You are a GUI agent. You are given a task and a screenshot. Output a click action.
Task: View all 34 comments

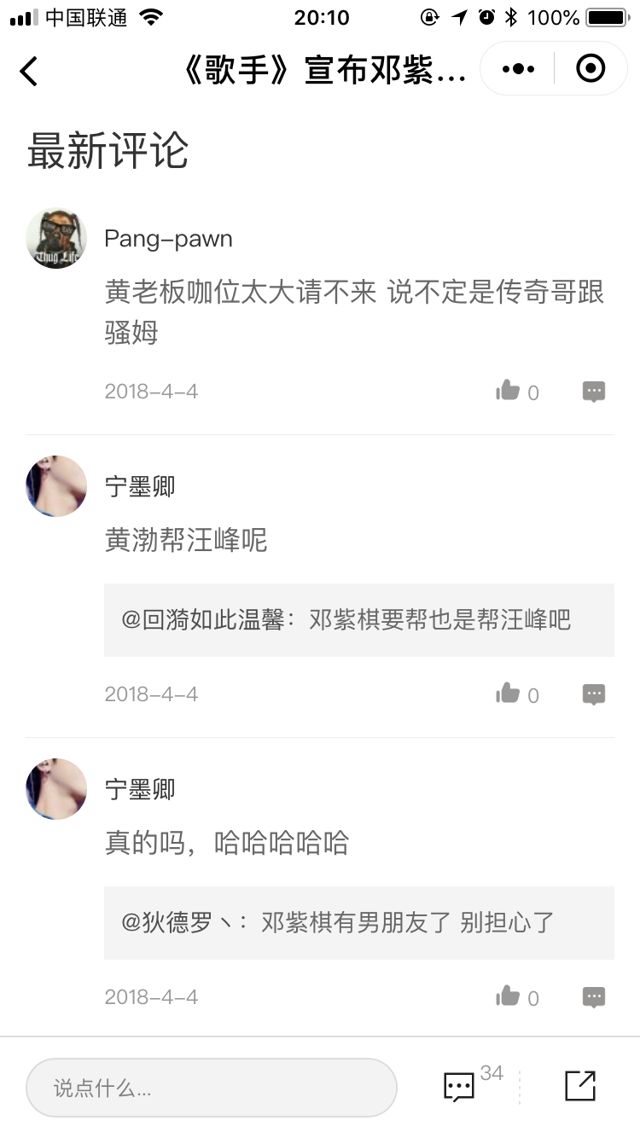[460, 1087]
